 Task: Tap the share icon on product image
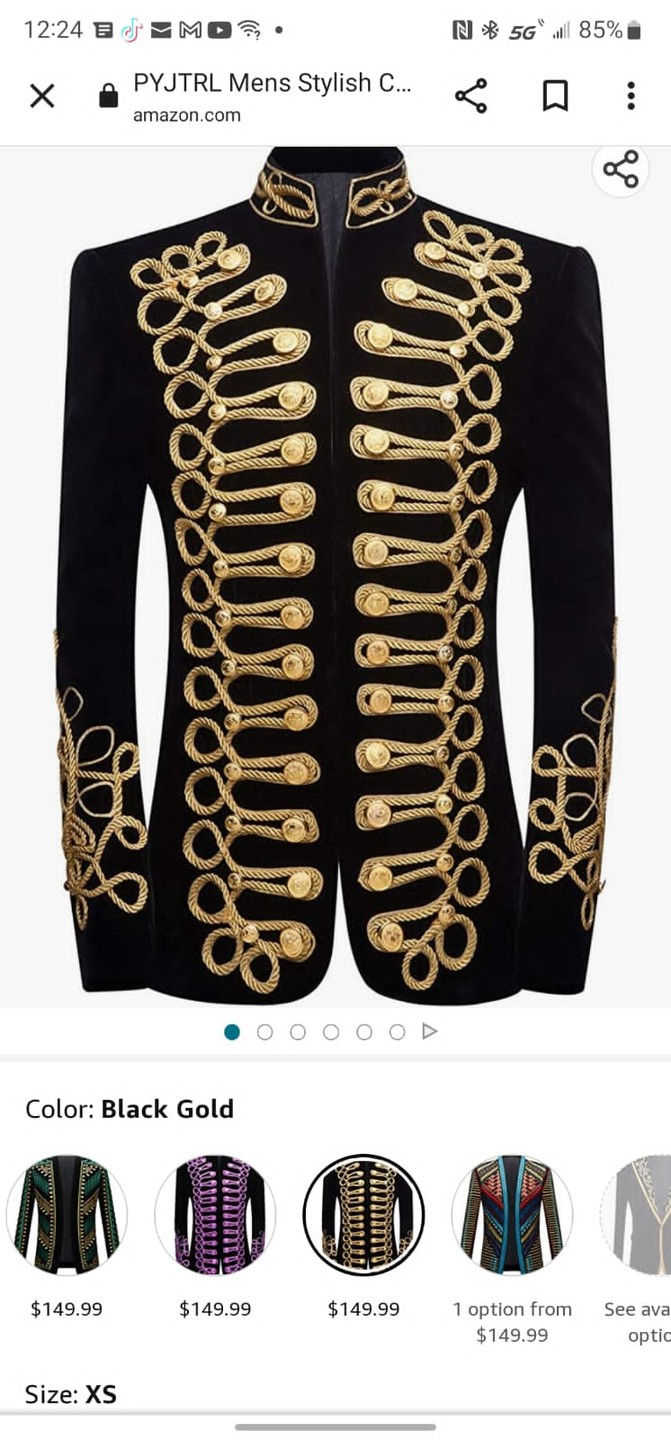620,170
